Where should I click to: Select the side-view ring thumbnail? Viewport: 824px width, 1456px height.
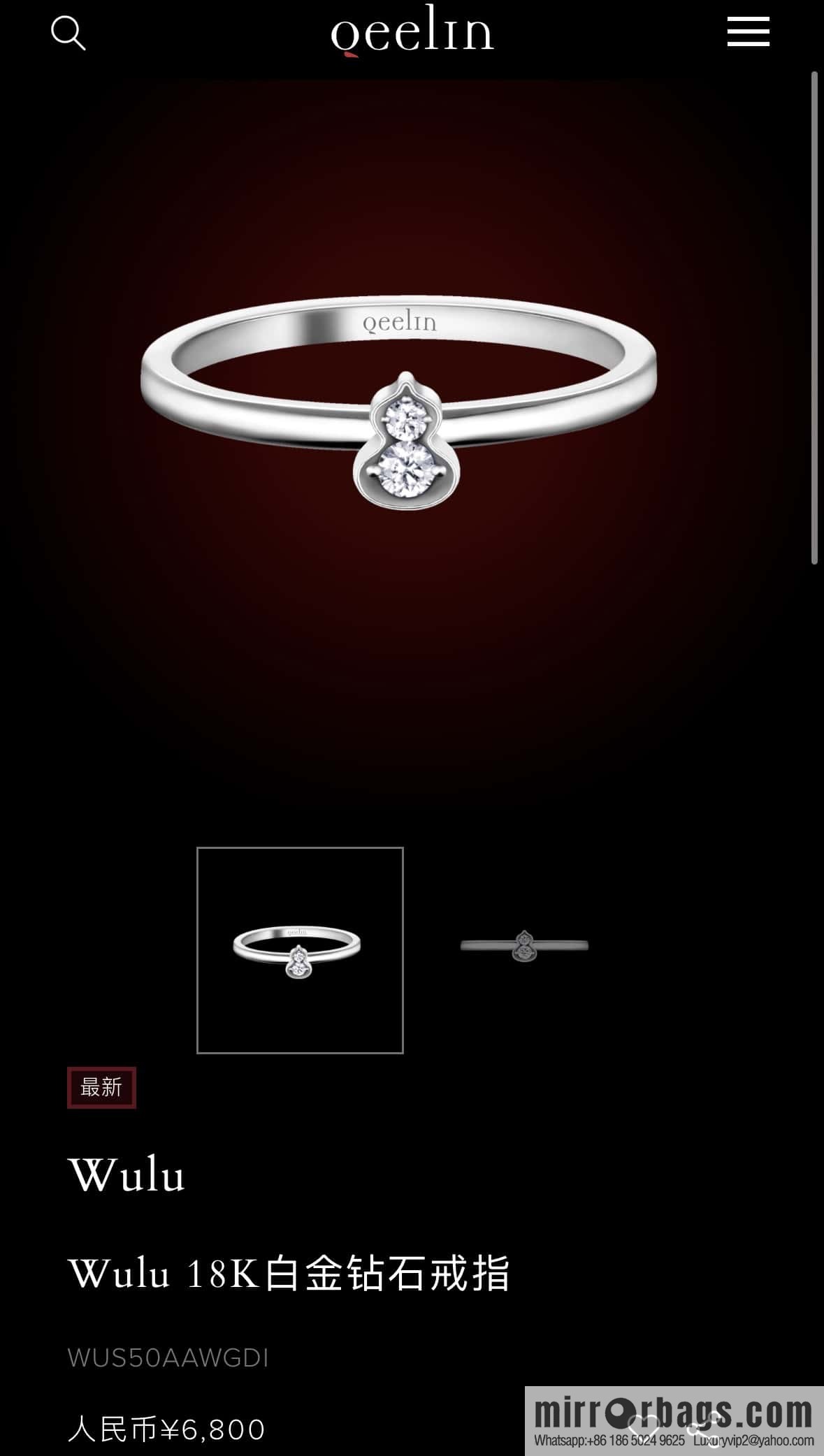tap(524, 946)
